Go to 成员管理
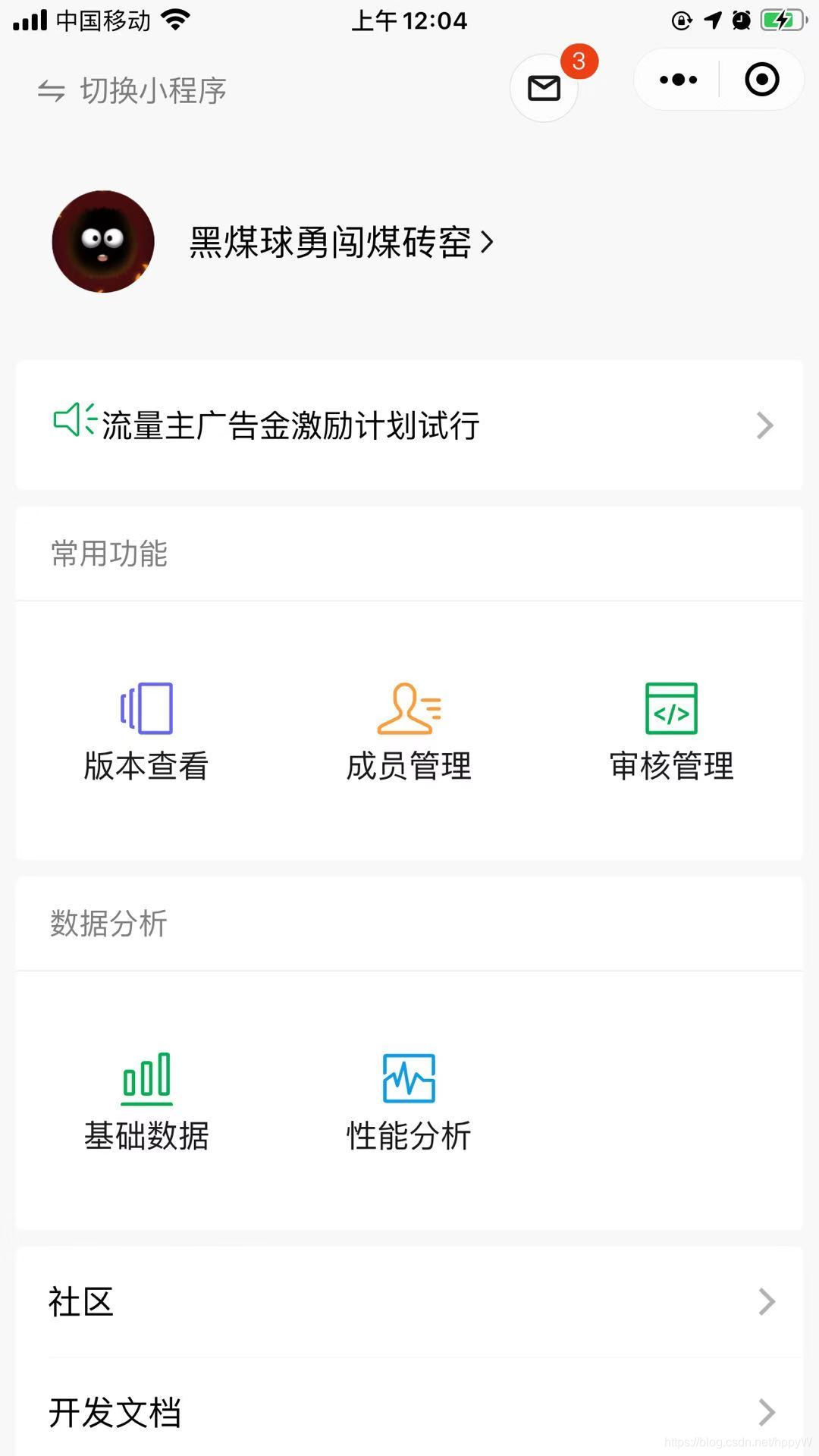The height and width of the screenshot is (1456, 819). (409, 732)
